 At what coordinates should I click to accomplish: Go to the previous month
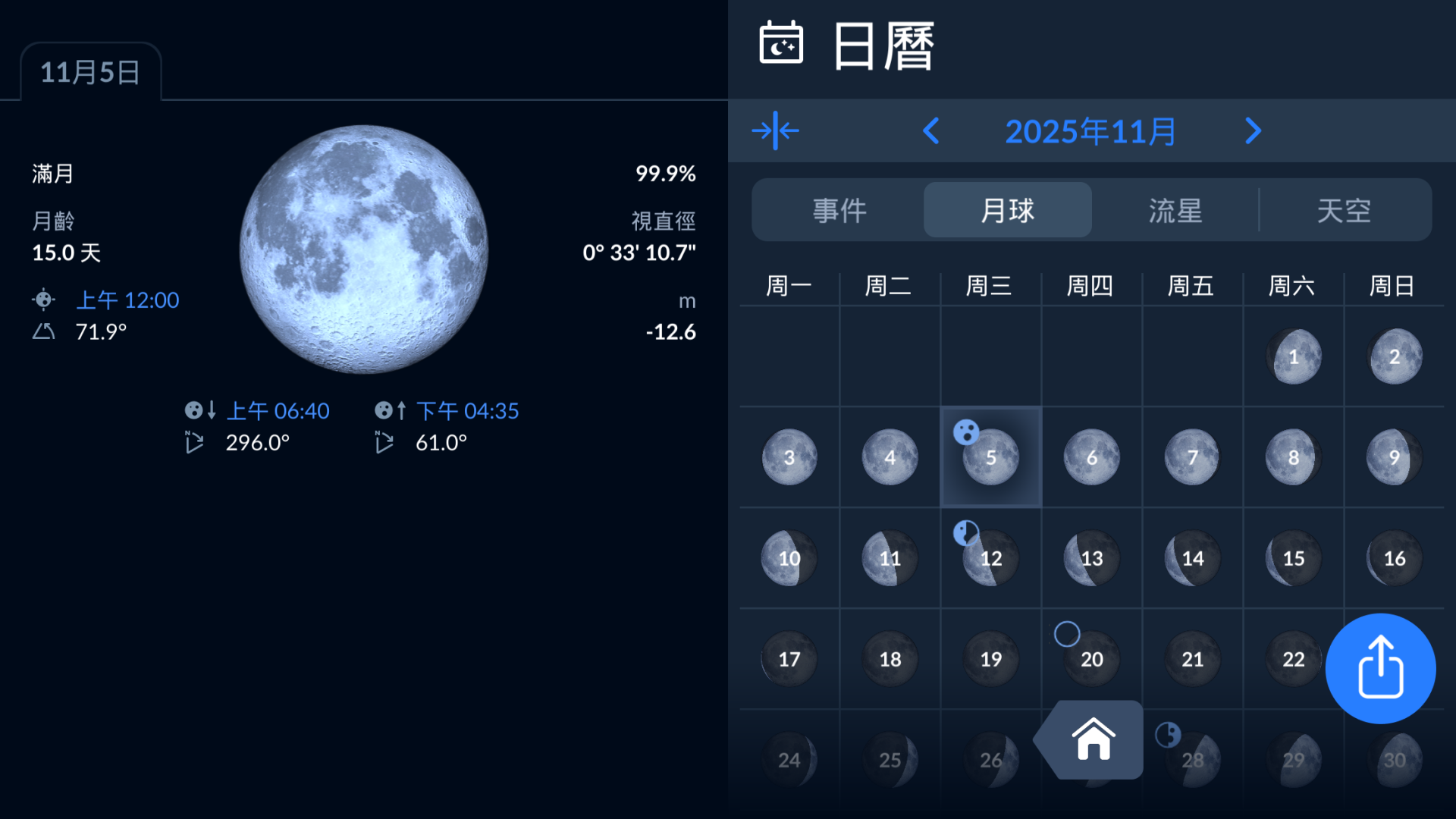[x=931, y=131]
